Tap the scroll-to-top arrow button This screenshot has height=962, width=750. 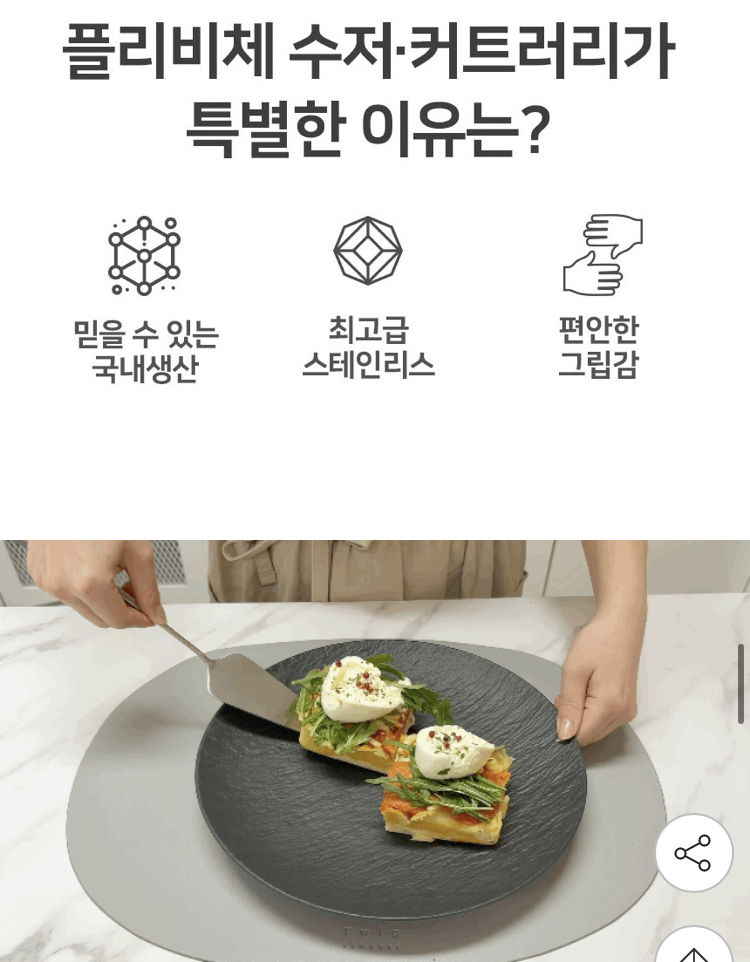click(x=693, y=948)
